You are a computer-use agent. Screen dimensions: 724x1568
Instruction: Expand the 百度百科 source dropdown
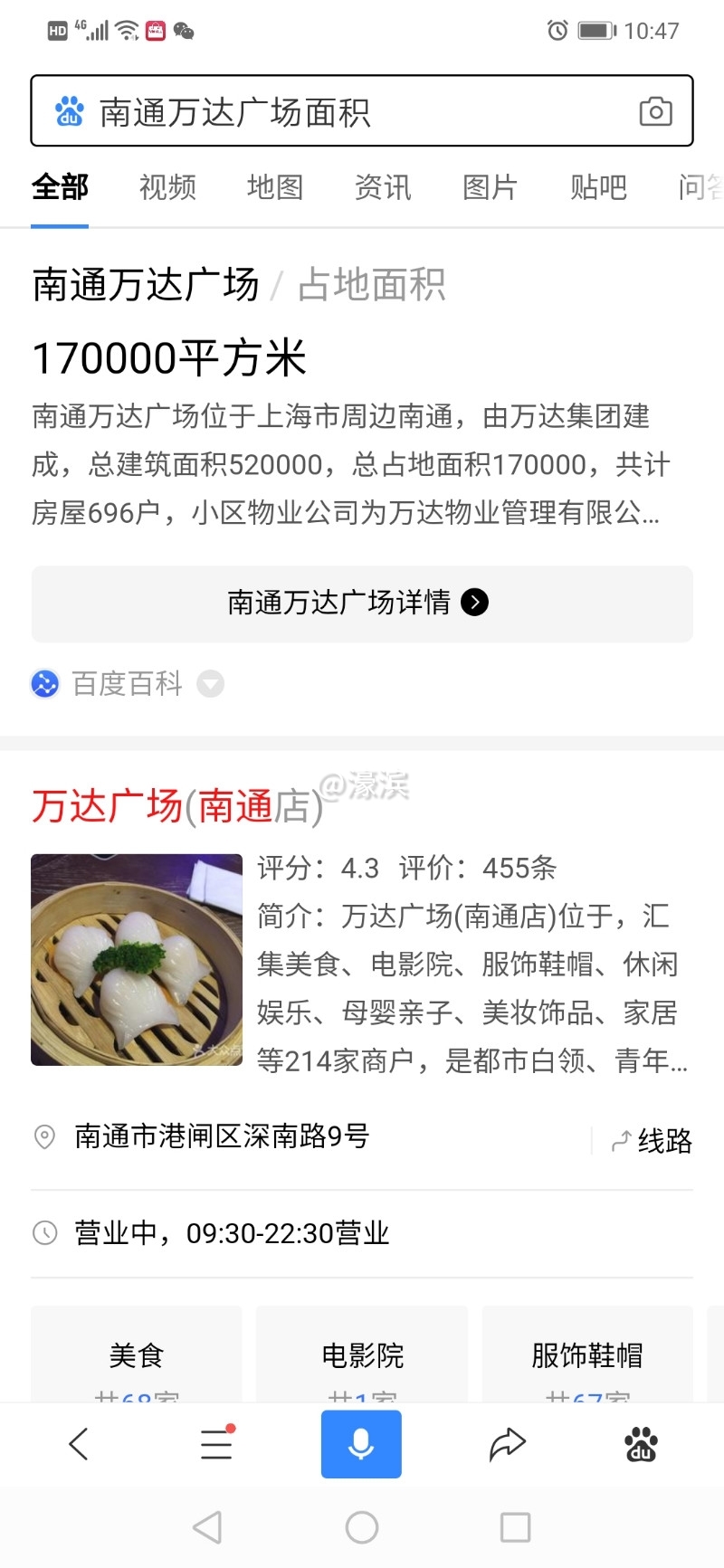(211, 684)
